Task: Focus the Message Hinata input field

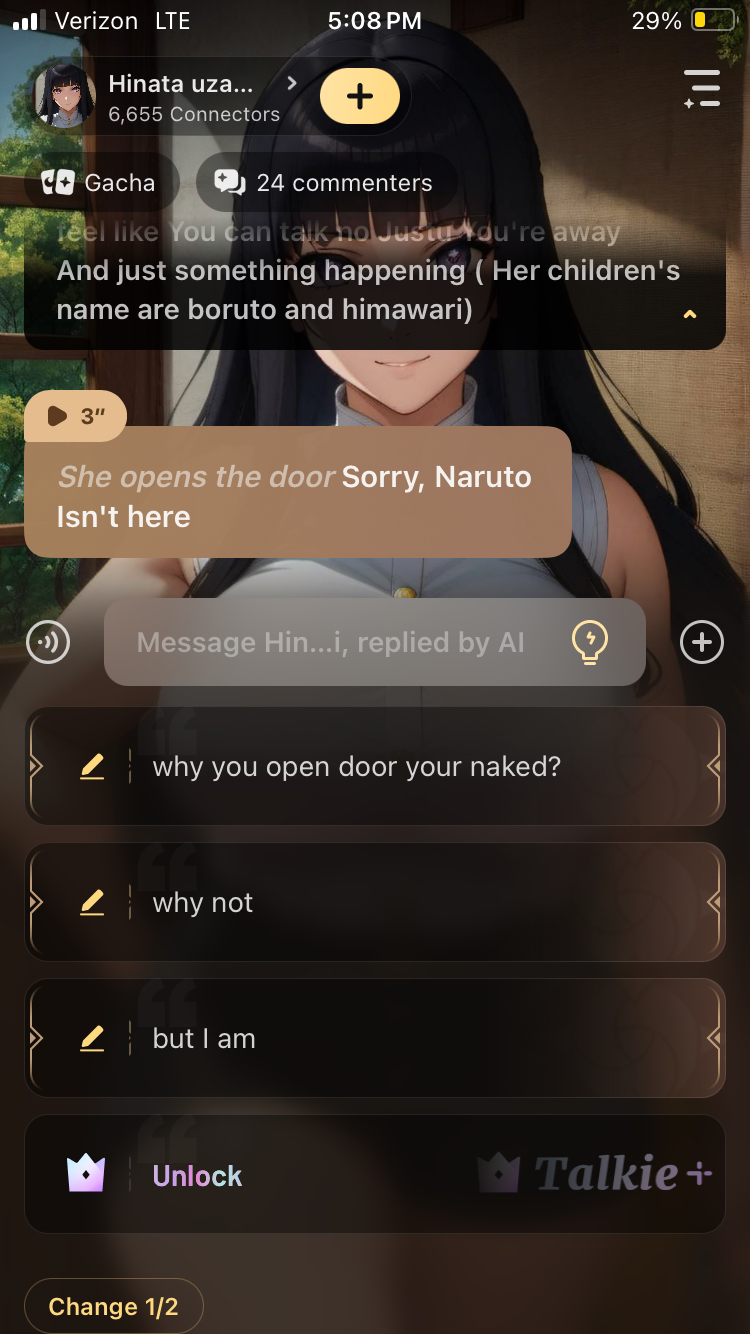Action: pyautogui.click(x=330, y=642)
